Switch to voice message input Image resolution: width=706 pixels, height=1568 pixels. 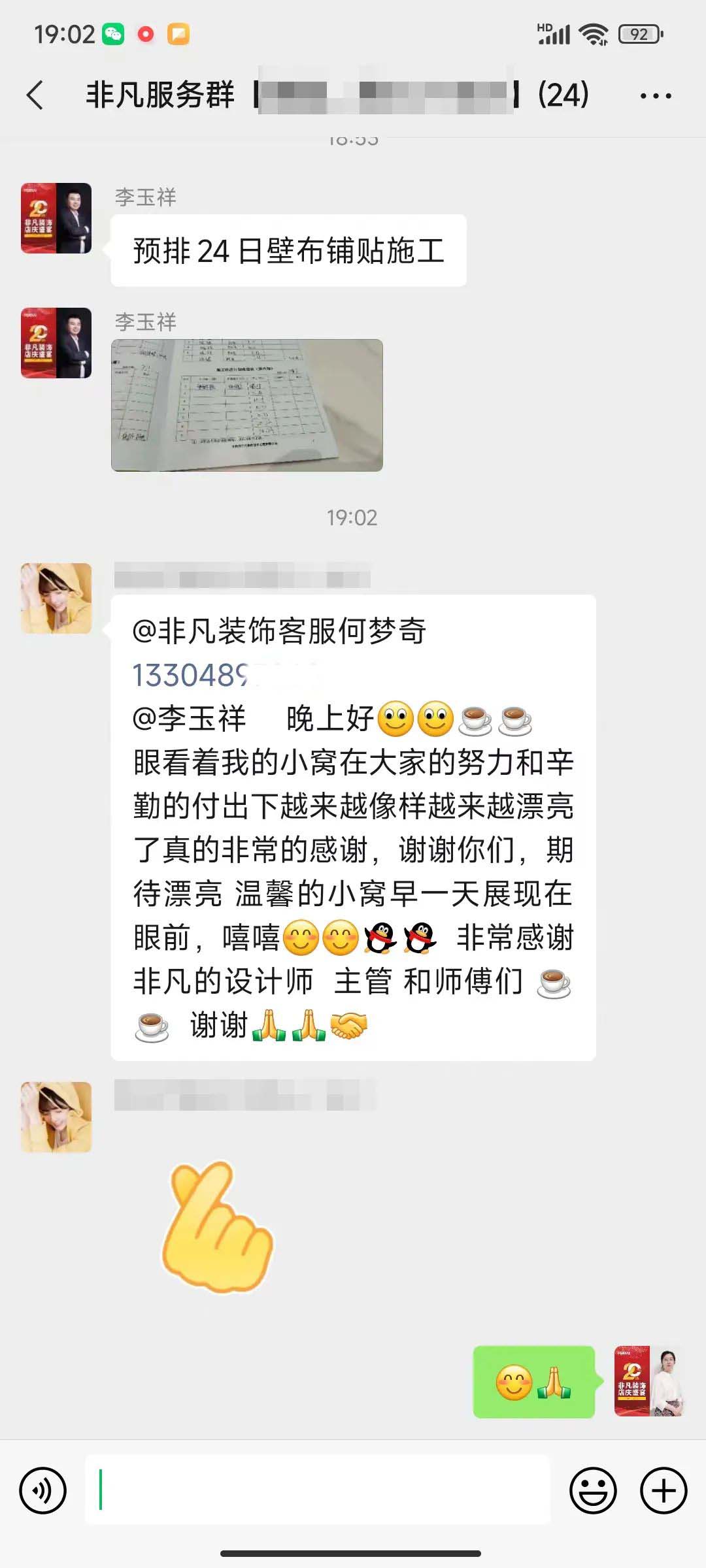(43, 1490)
